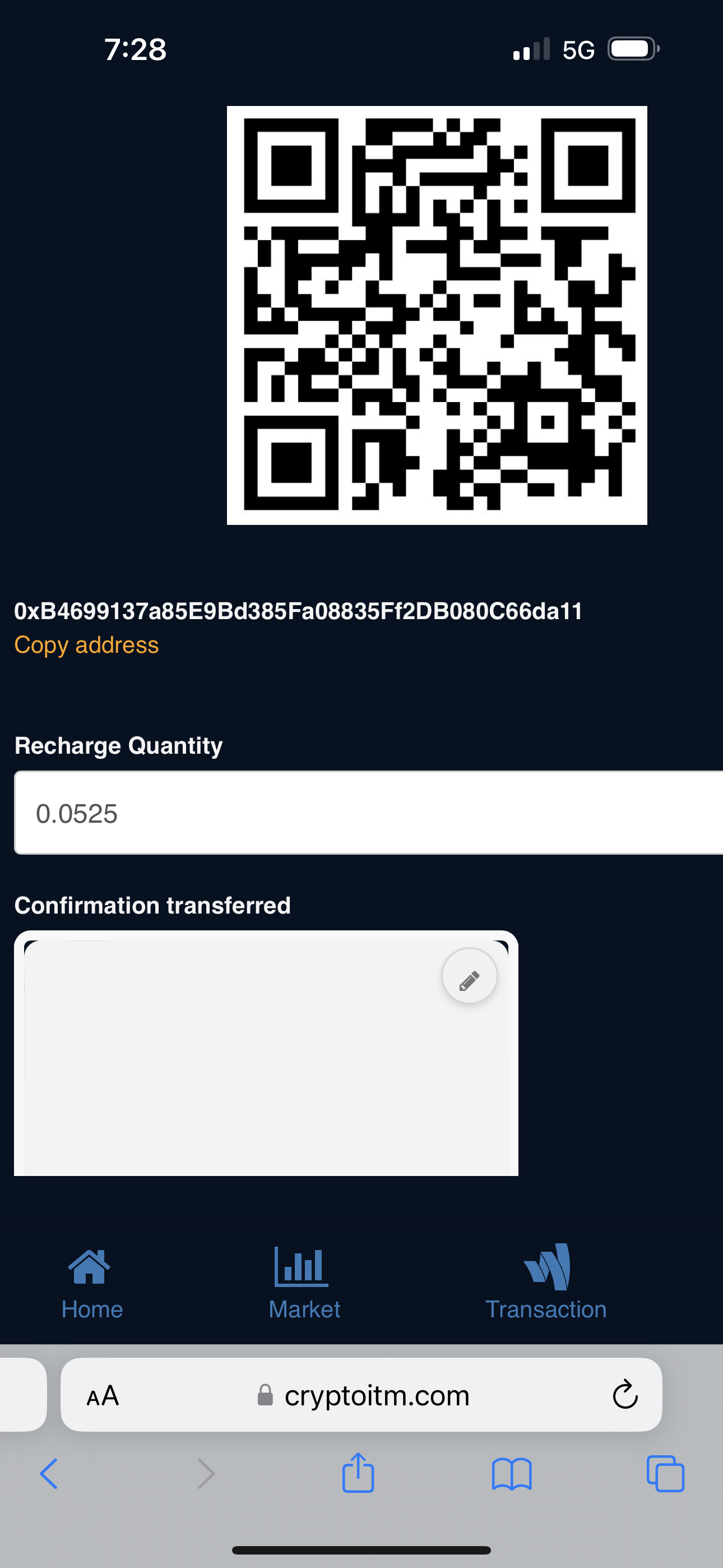The height and width of the screenshot is (1568, 723).
Task: Reload the cryptoitm.com page
Action: [x=624, y=1395]
